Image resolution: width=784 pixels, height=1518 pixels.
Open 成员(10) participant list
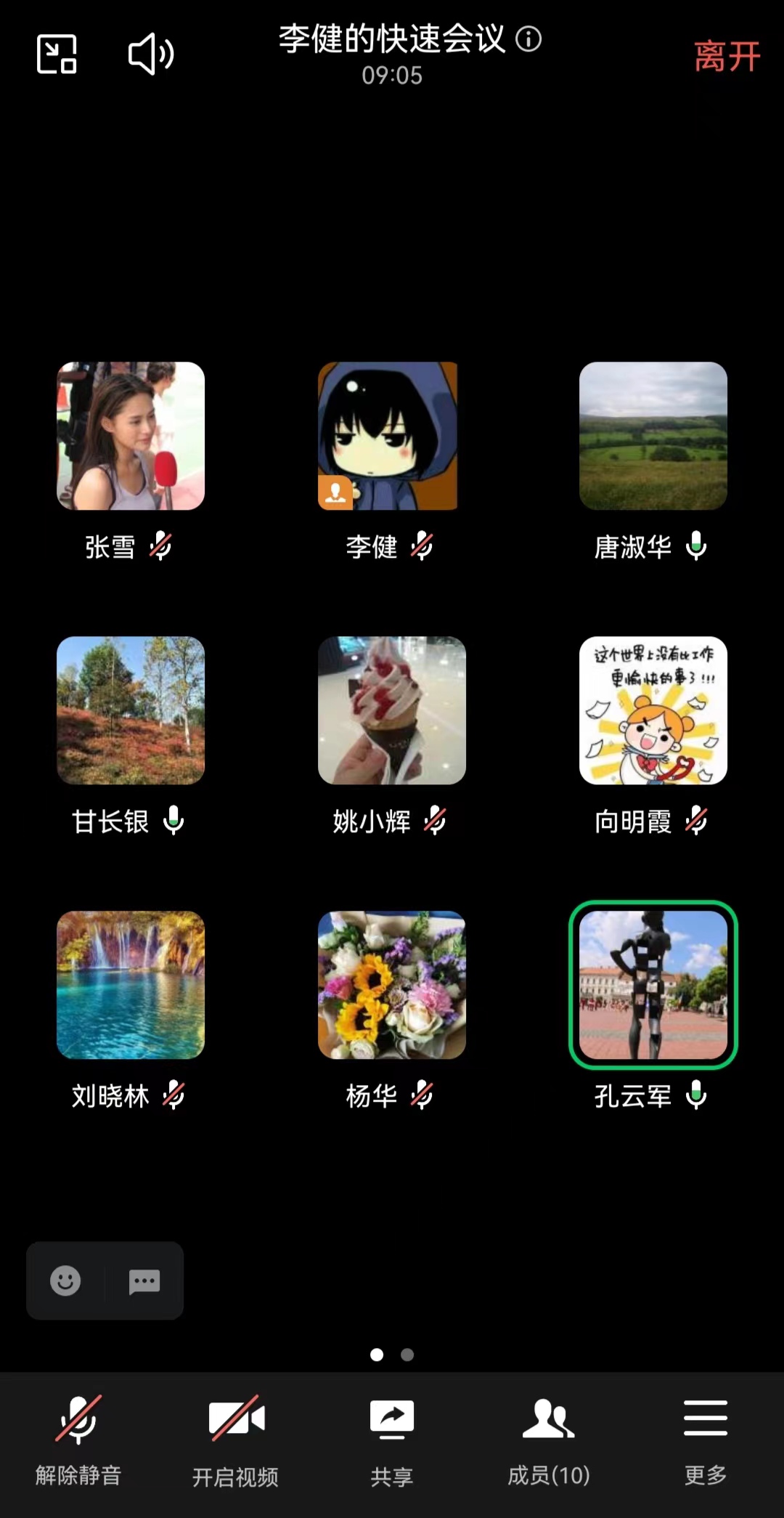click(548, 1434)
